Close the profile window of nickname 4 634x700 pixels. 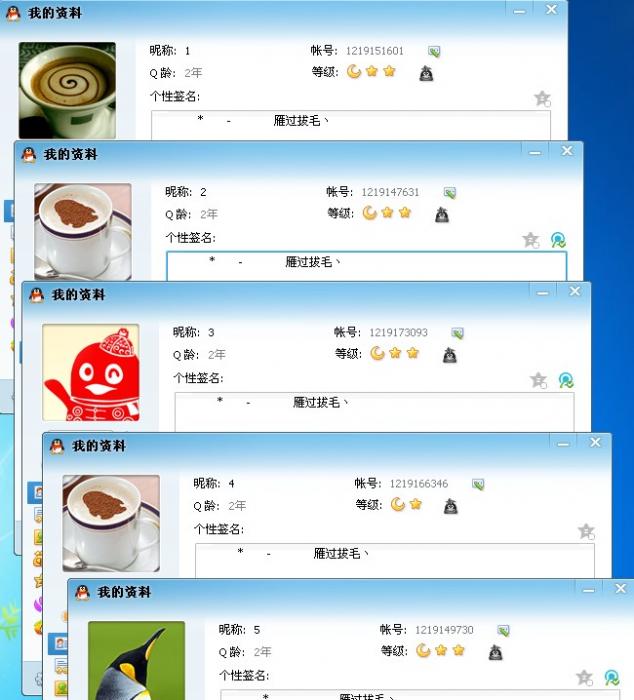click(x=595, y=442)
